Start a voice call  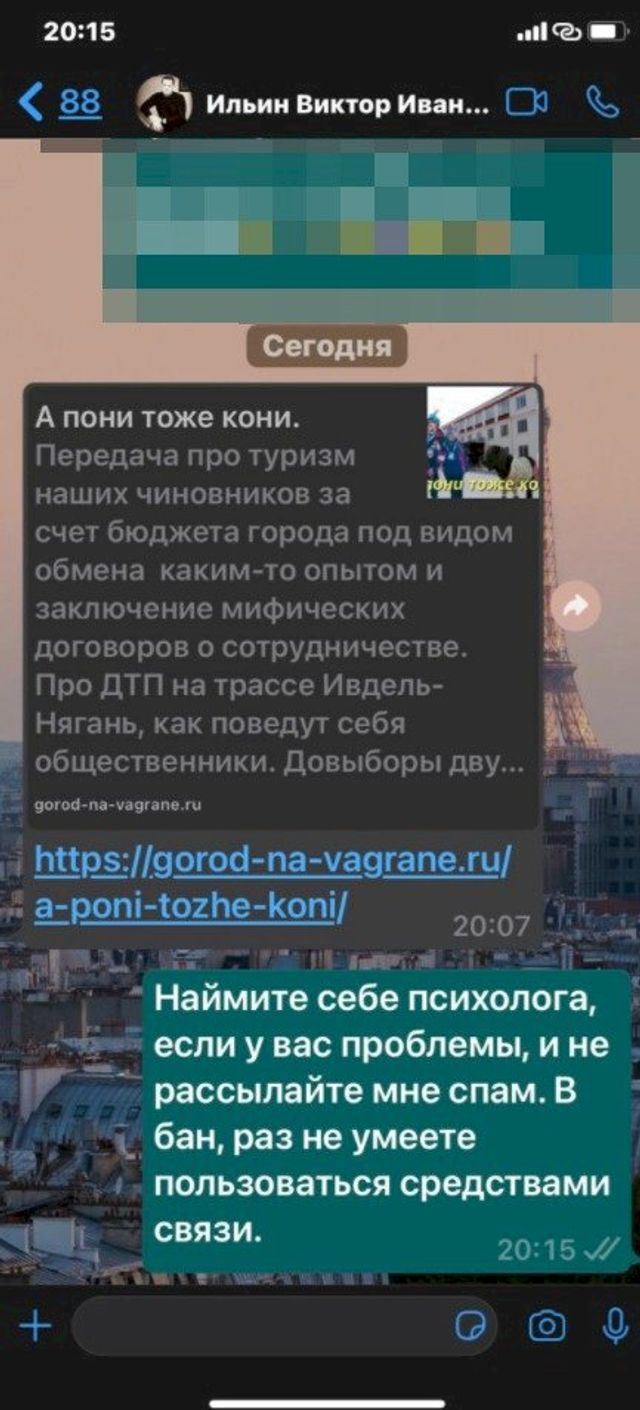[x=601, y=103]
